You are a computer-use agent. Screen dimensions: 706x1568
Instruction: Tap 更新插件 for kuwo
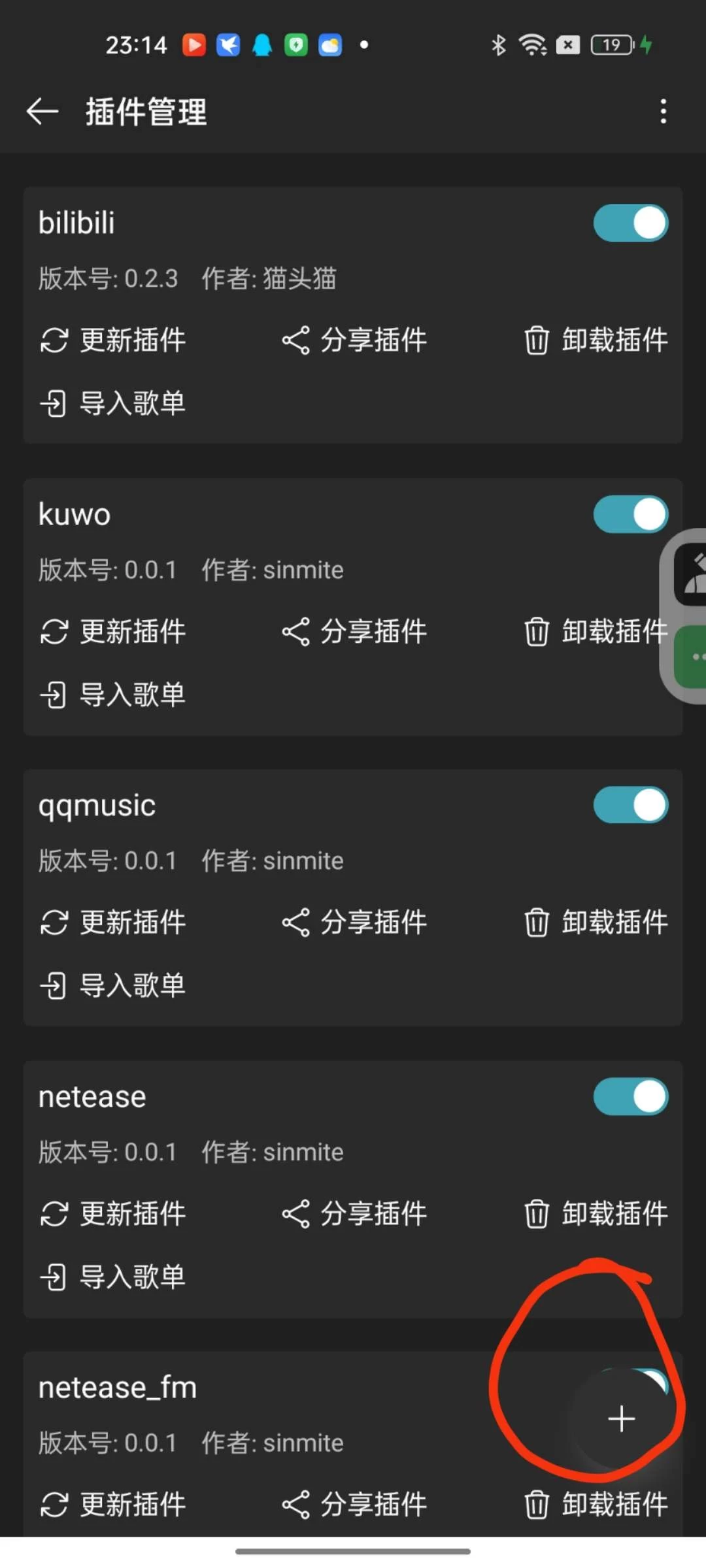pyautogui.click(x=113, y=631)
